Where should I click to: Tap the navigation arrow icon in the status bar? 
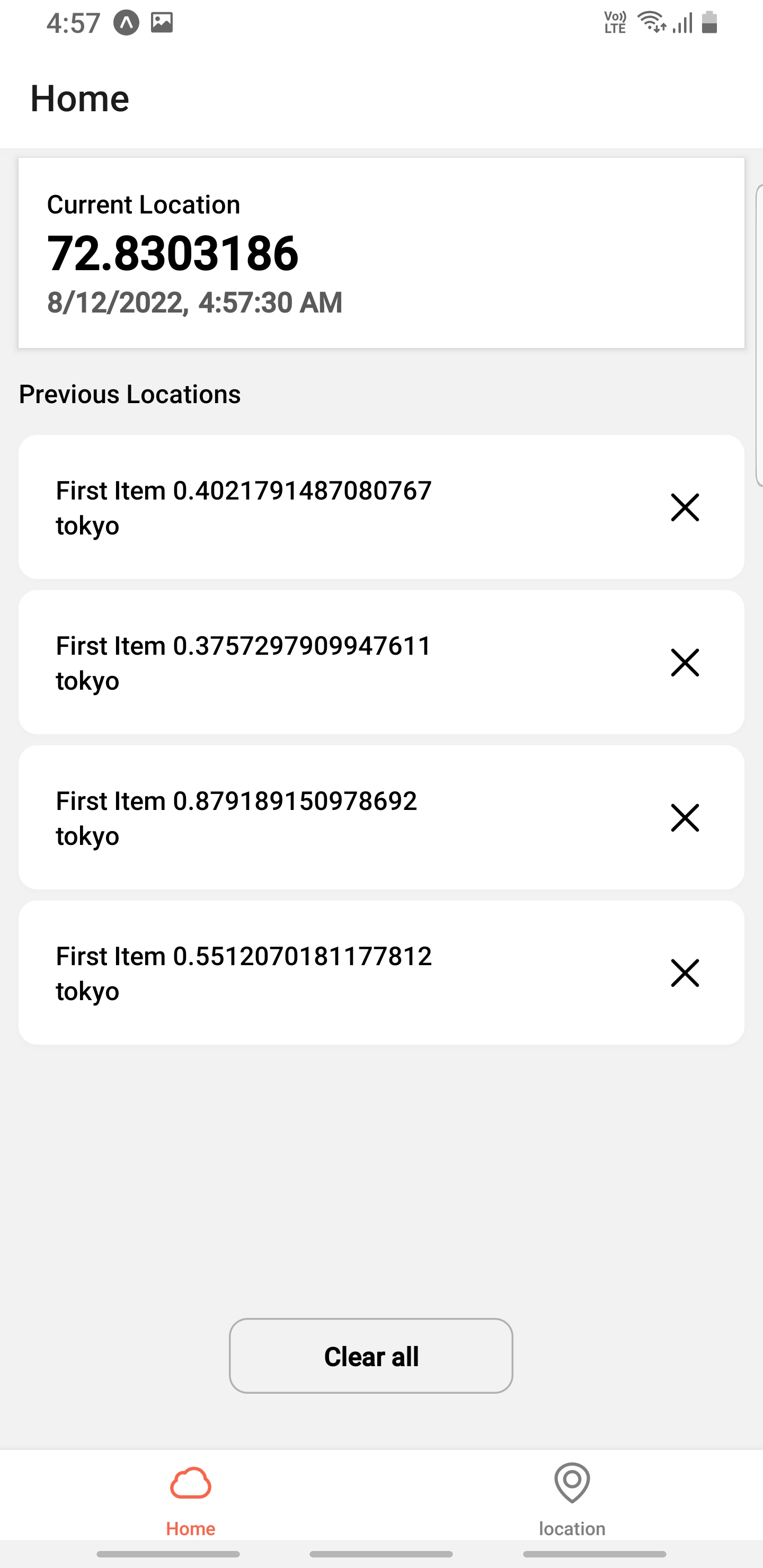click(x=126, y=23)
